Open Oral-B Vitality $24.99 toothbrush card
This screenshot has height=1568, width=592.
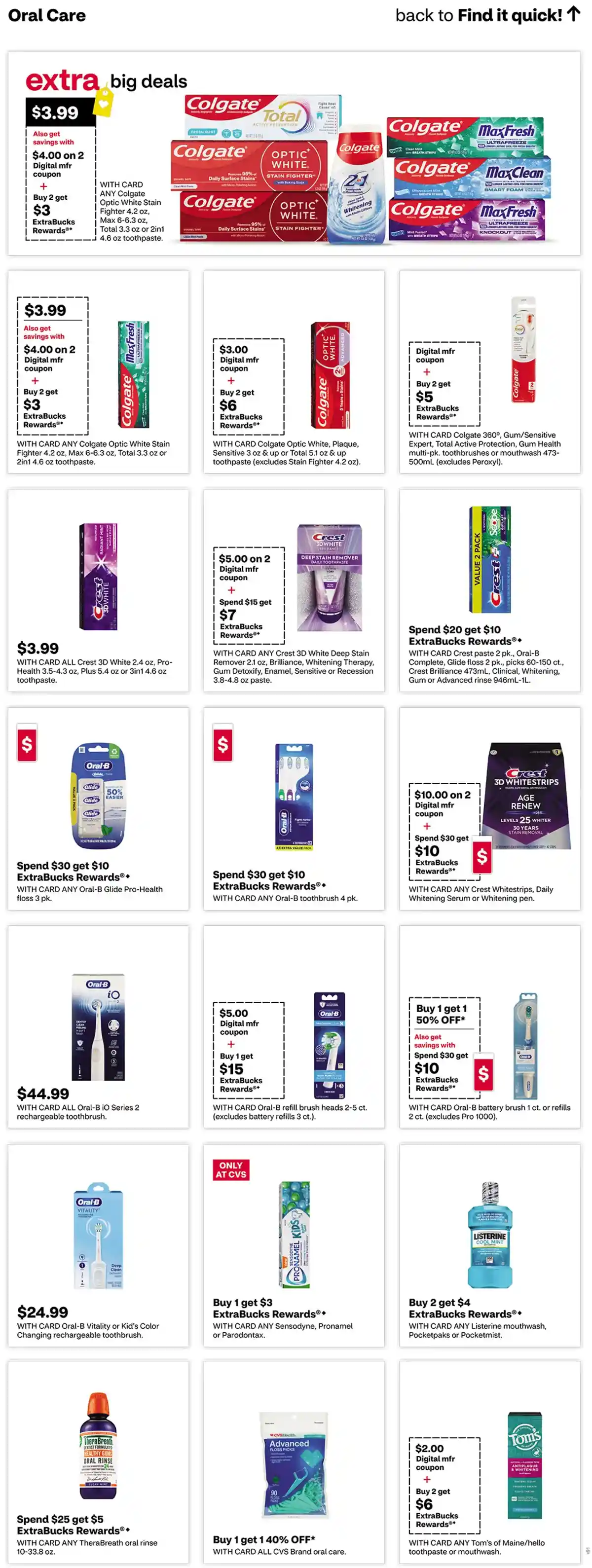(x=98, y=1245)
